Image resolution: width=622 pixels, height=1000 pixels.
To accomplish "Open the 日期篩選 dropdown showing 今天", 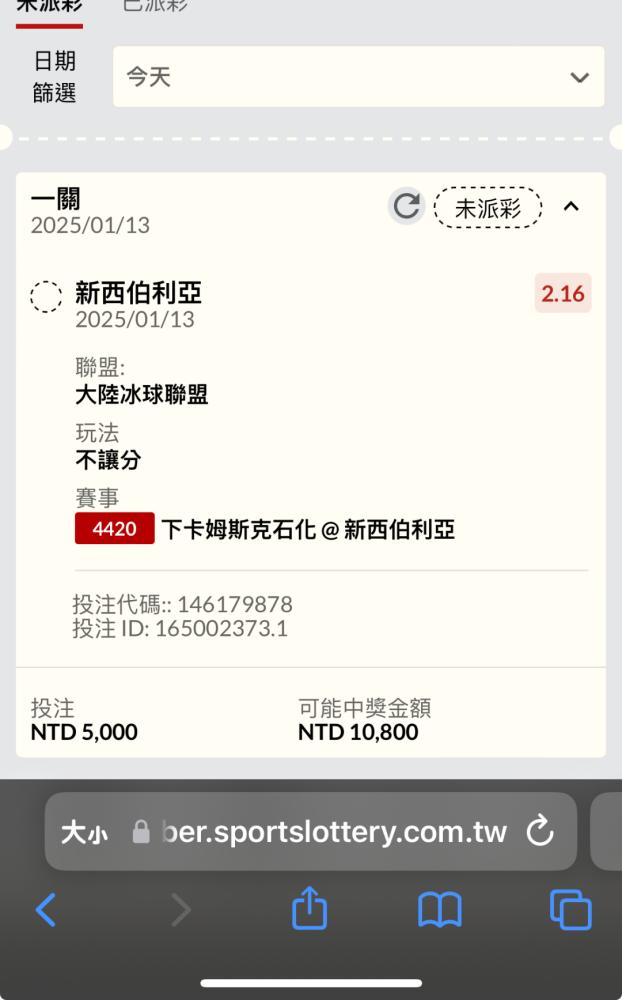I will tap(359, 77).
